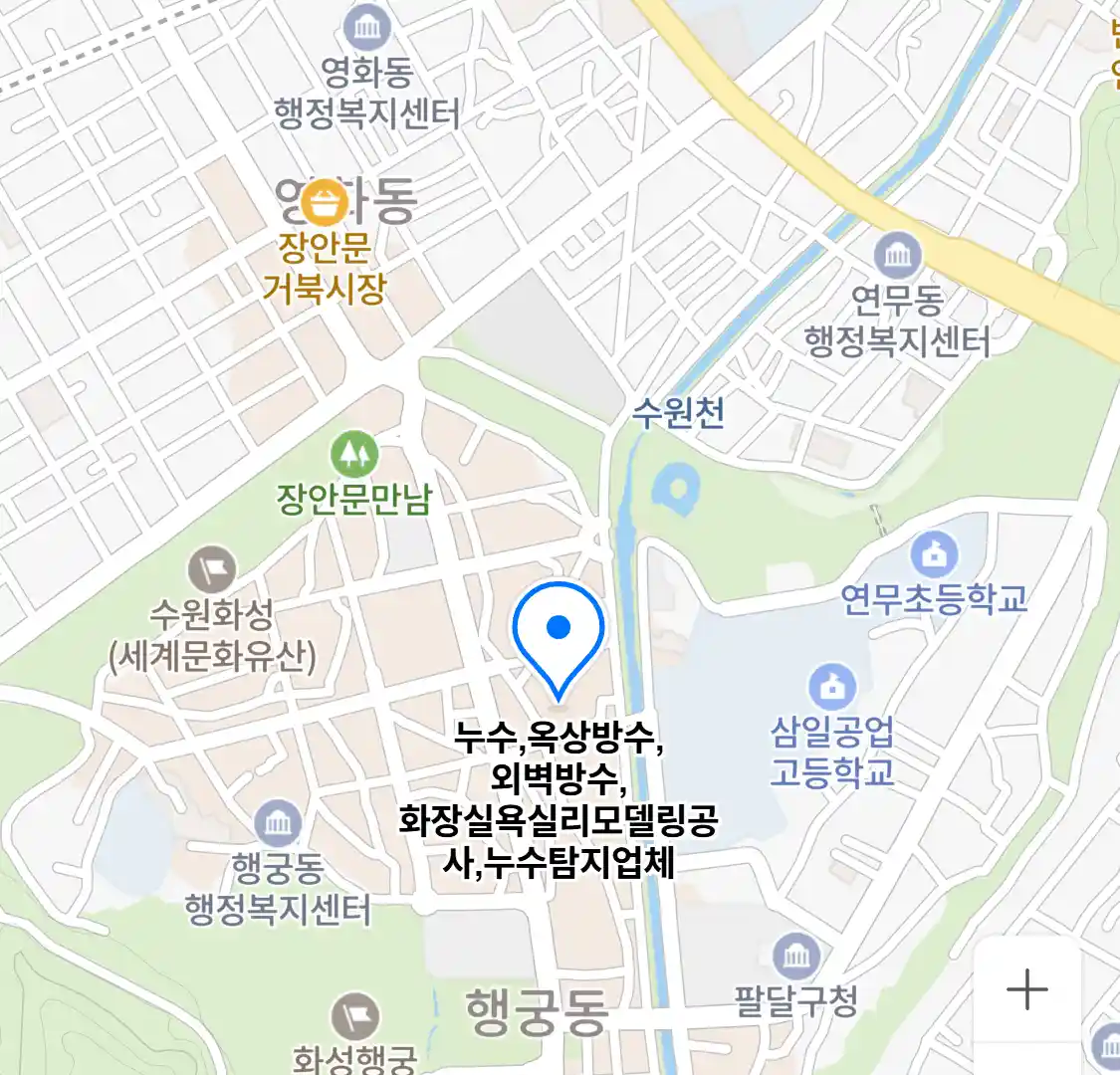This screenshot has height=1075, width=1120.
Task: Select 영화동 행정복지센터 marker
Action: coord(366,29)
